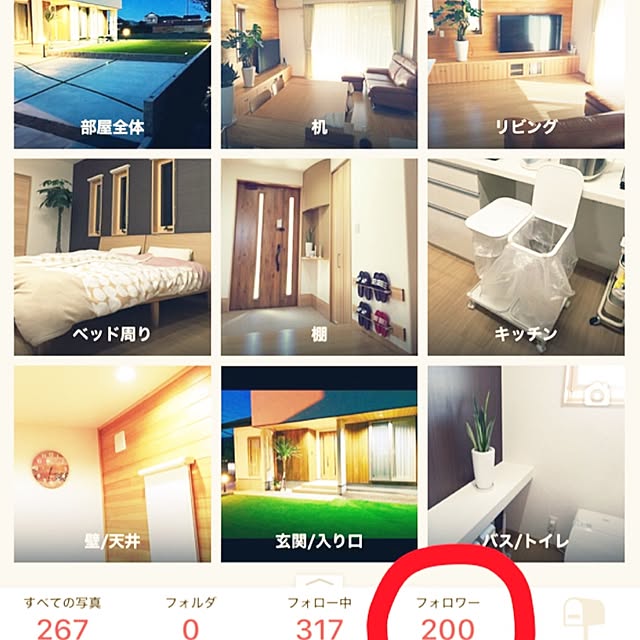This screenshot has height=640, width=640.
Task: Open the 玄関/入り口 category tile
Action: 319,464
